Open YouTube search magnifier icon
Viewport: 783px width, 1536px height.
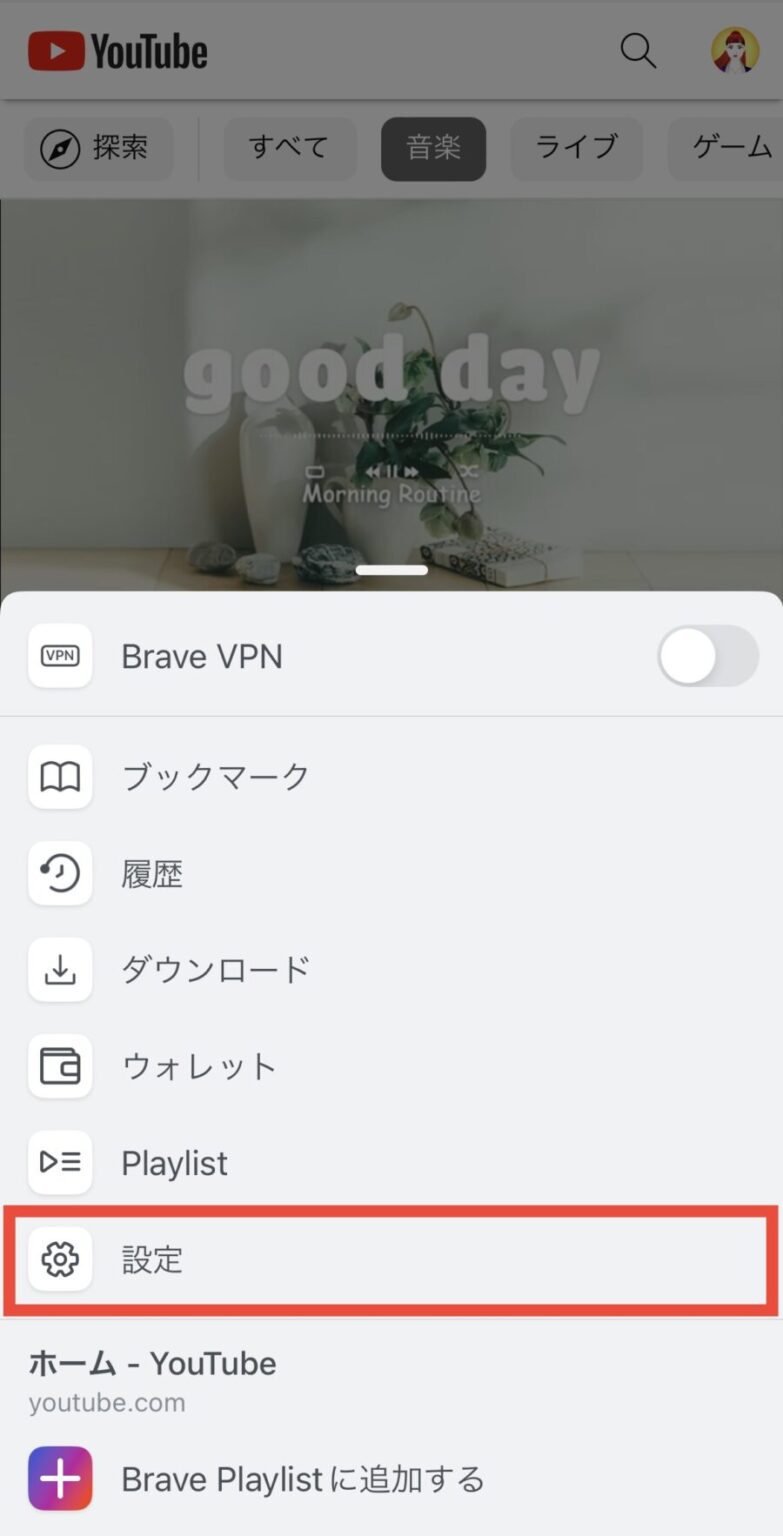(638, 50)
